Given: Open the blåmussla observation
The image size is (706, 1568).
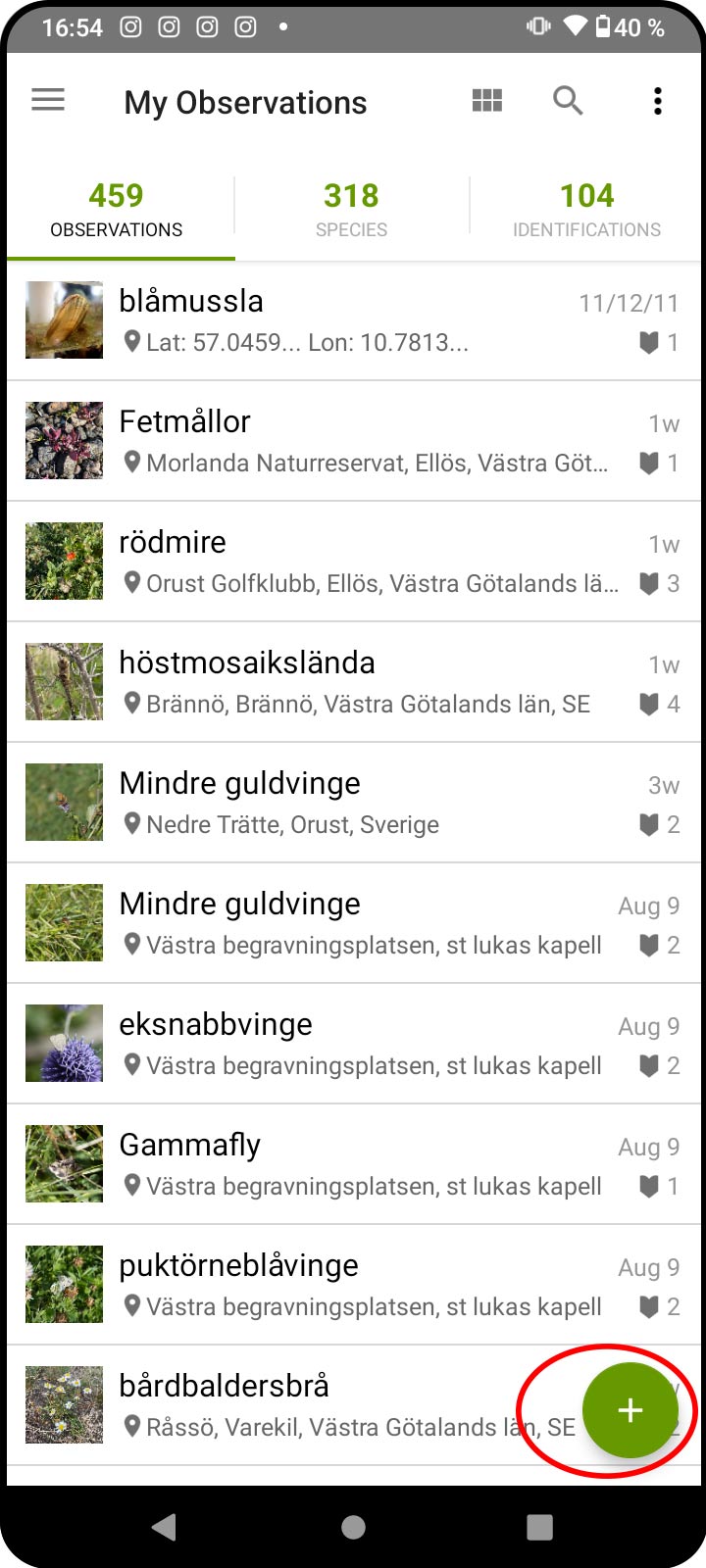Looking at the screenshot, I should 353,320.
